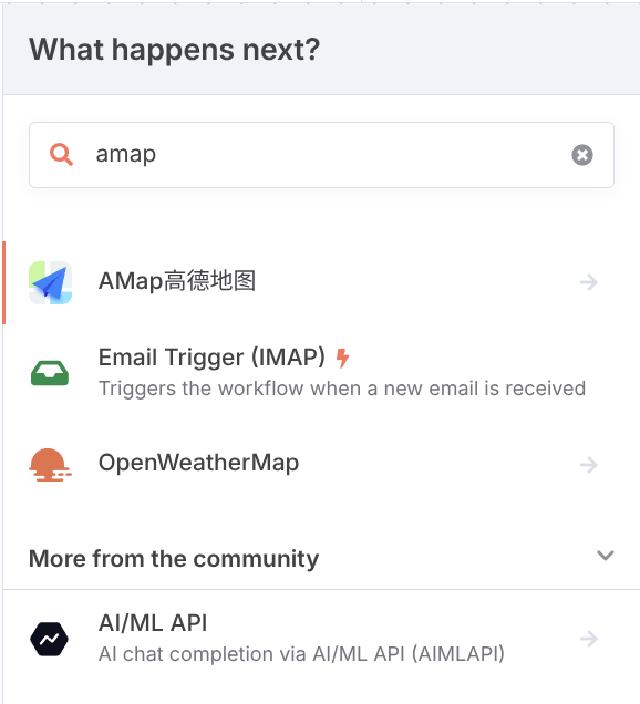Open the AMap高德地图 node
The width and height of the screenshot is (640, 704).
177,281
